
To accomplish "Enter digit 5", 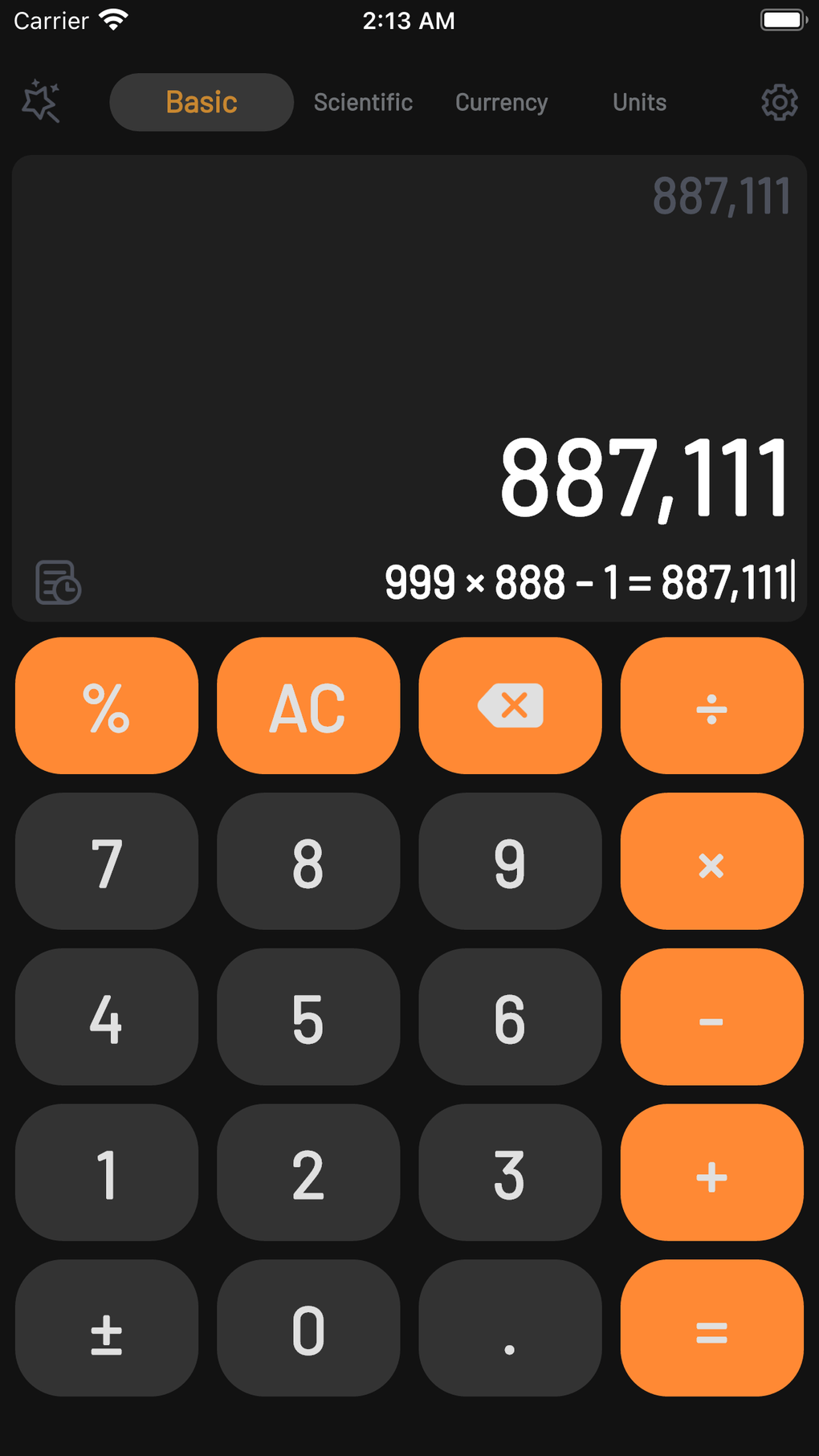I will coord(308,1017).
